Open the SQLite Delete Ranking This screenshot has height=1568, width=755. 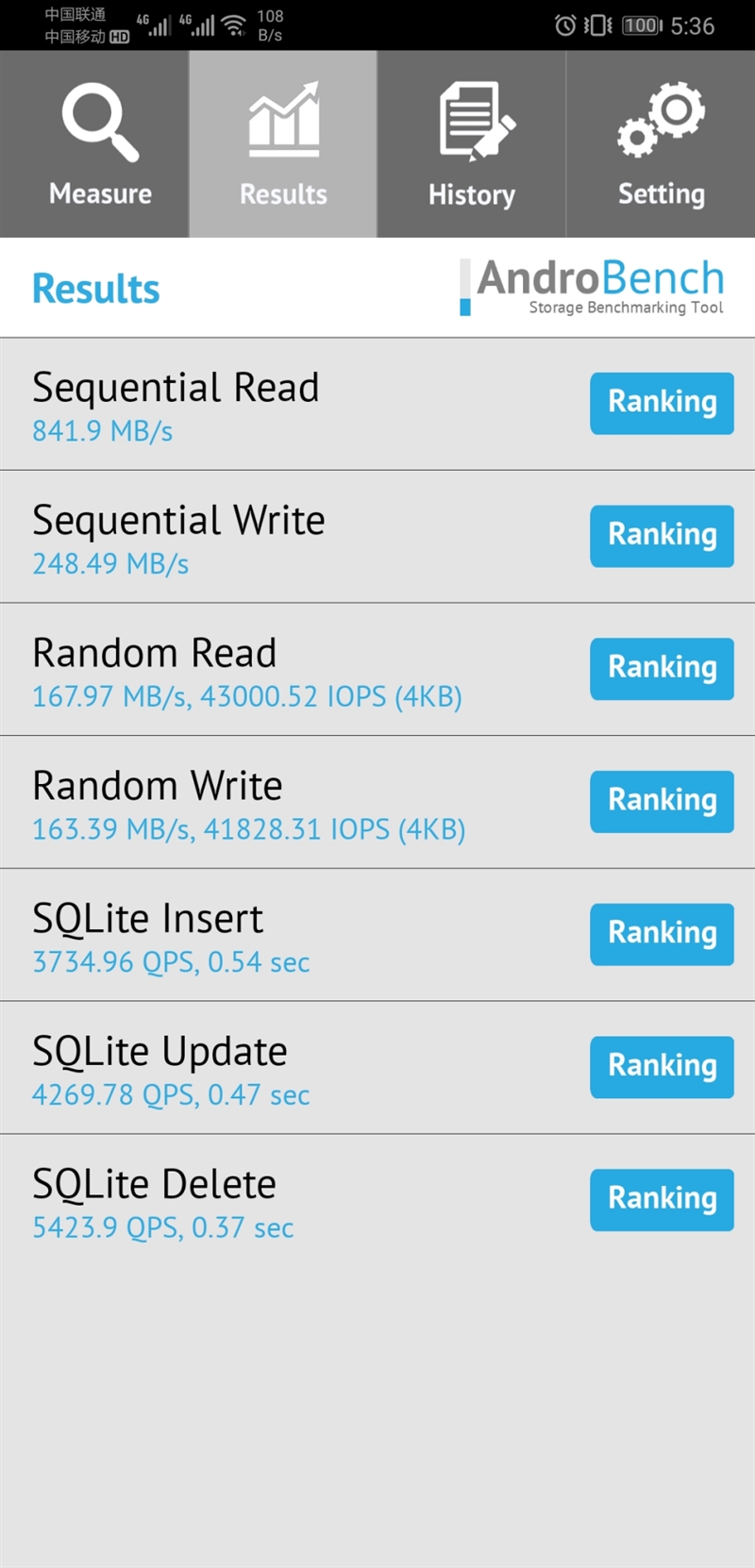coord(662,1200)
